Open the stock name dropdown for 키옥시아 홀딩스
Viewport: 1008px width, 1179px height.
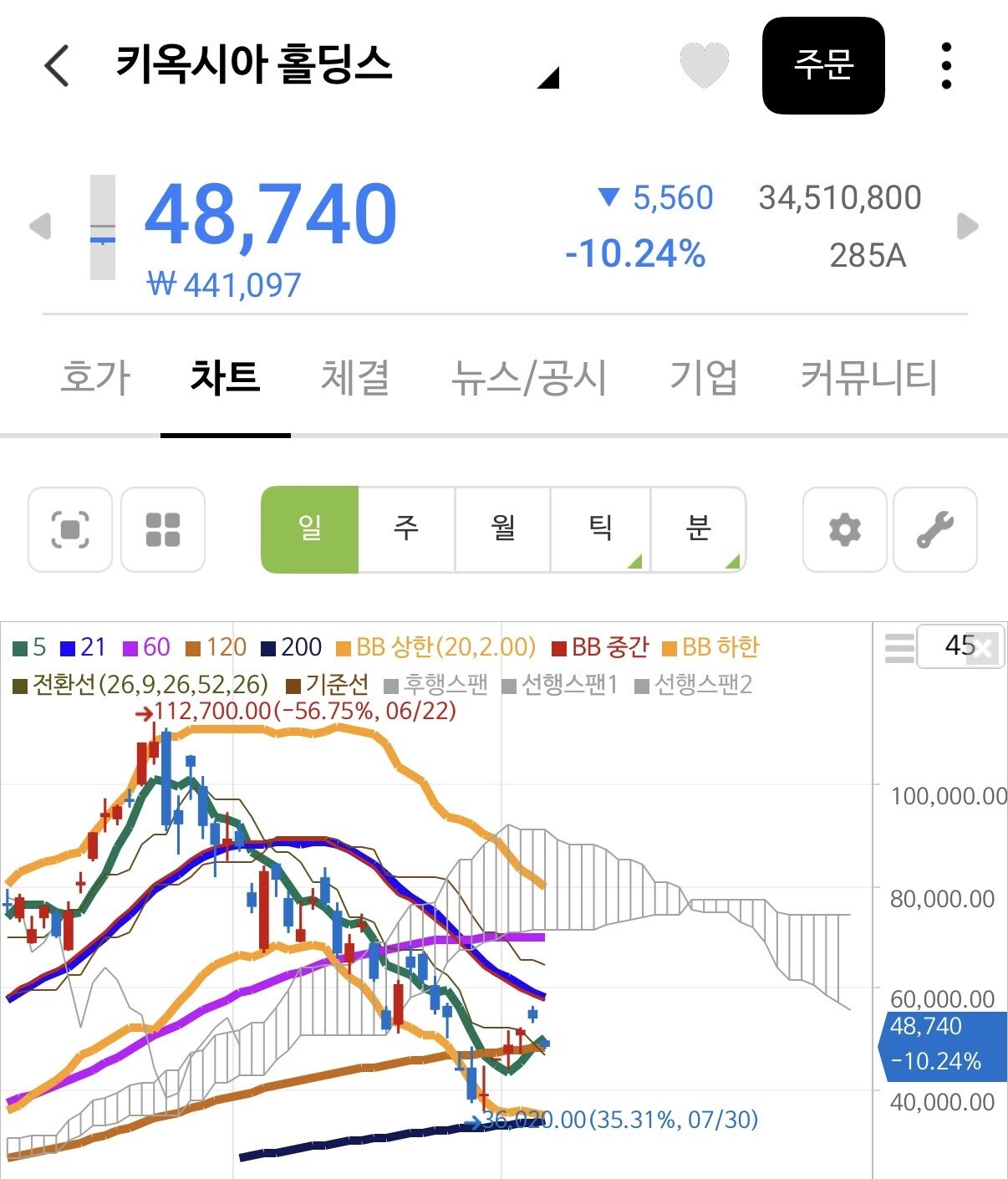coord(547,78)
